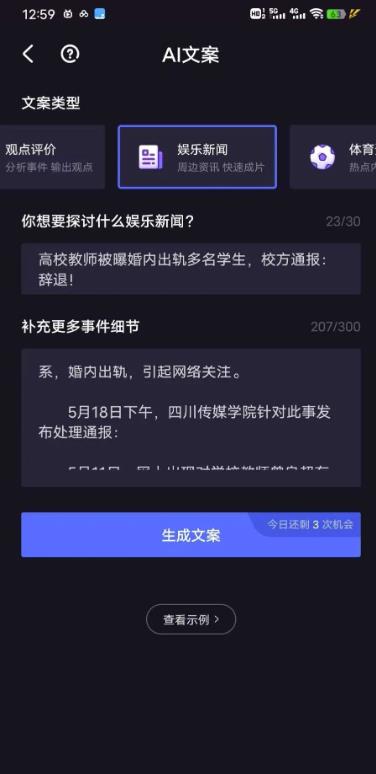The width and height of the screenshot is (376, 774).
Task: Open 查看示例 to view examples
Action: [x=190, y=619]
